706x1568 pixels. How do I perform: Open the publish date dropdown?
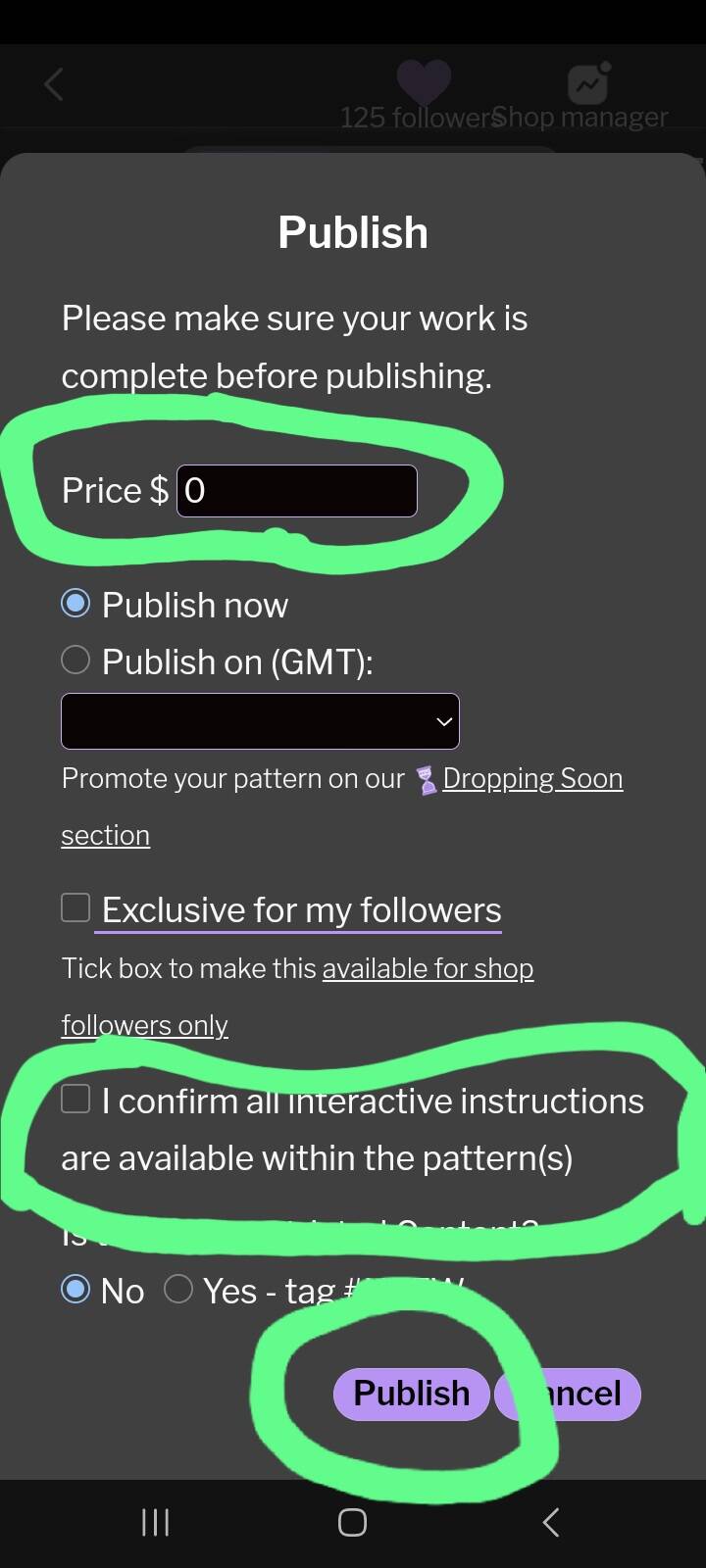click(260, 721)
